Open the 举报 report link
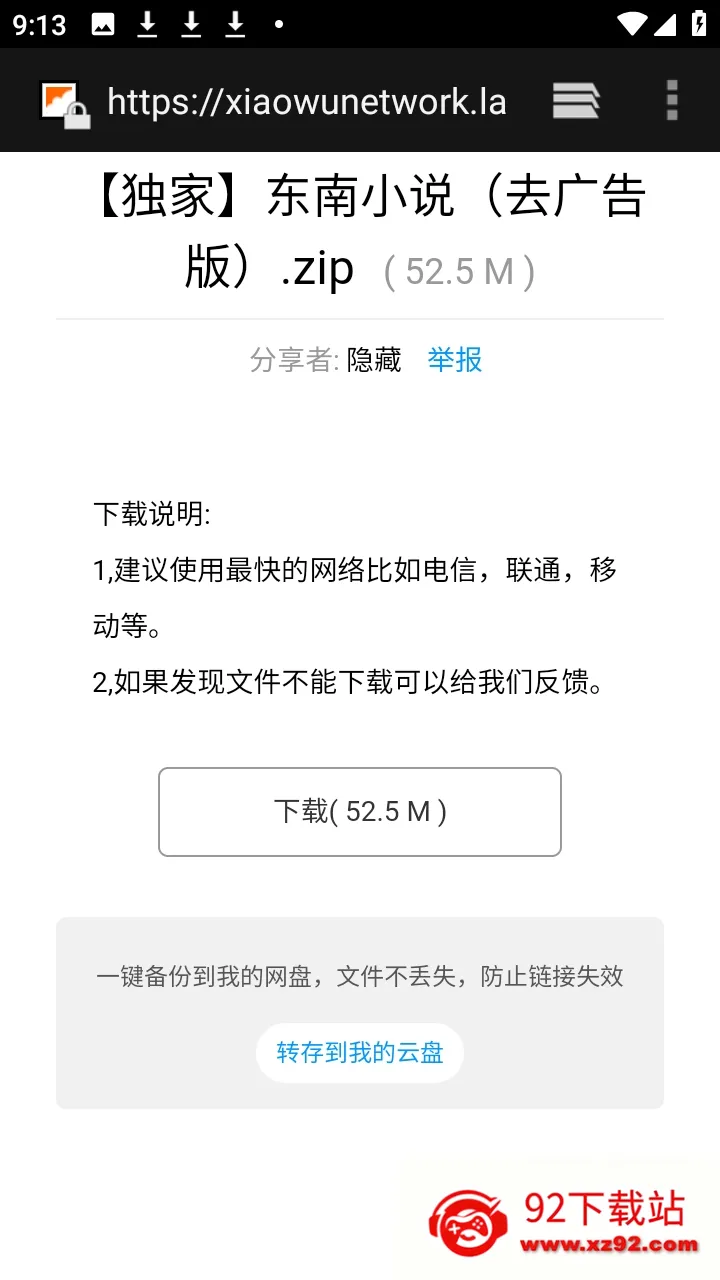This screenshot has width=720, height=1280. point(455,361)
